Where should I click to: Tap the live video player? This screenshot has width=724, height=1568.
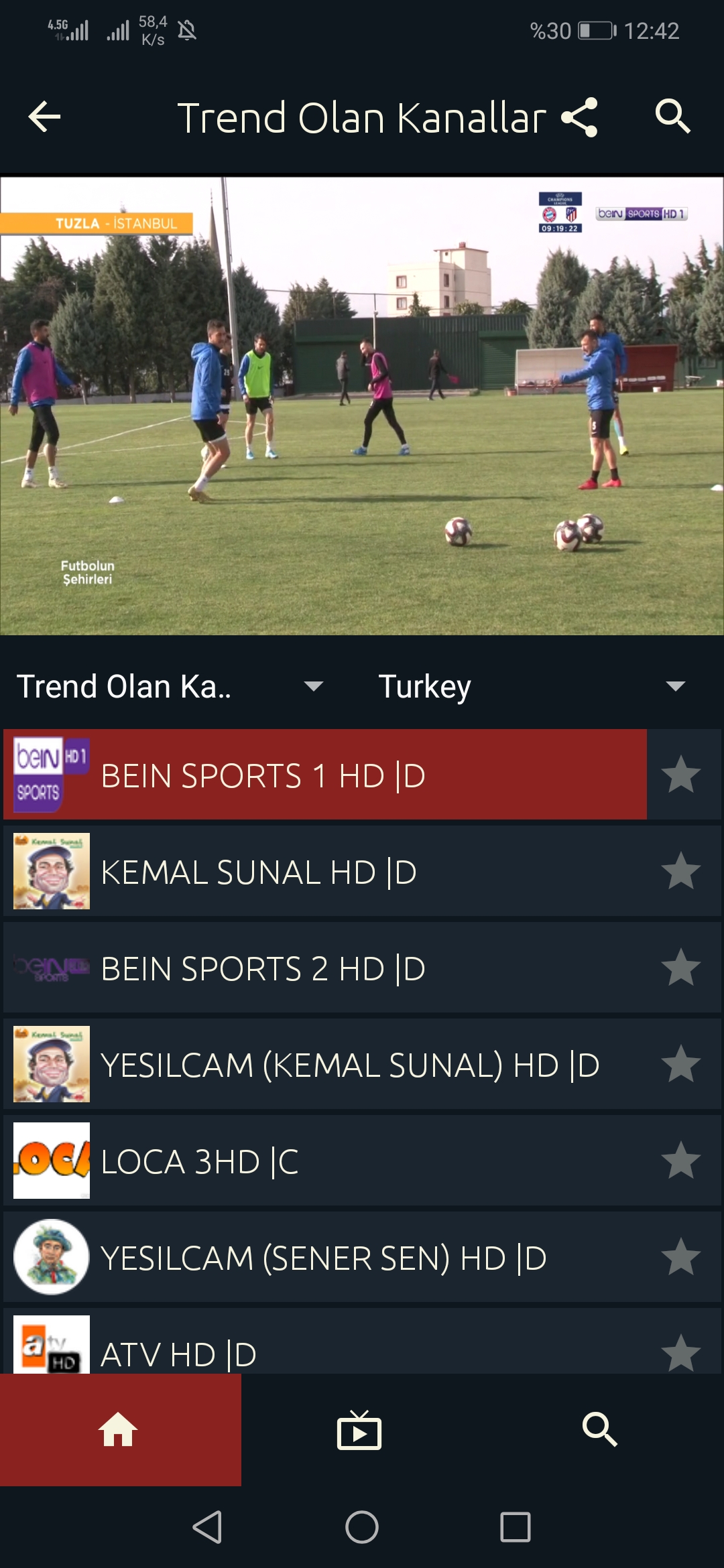(x=362, y=405)
